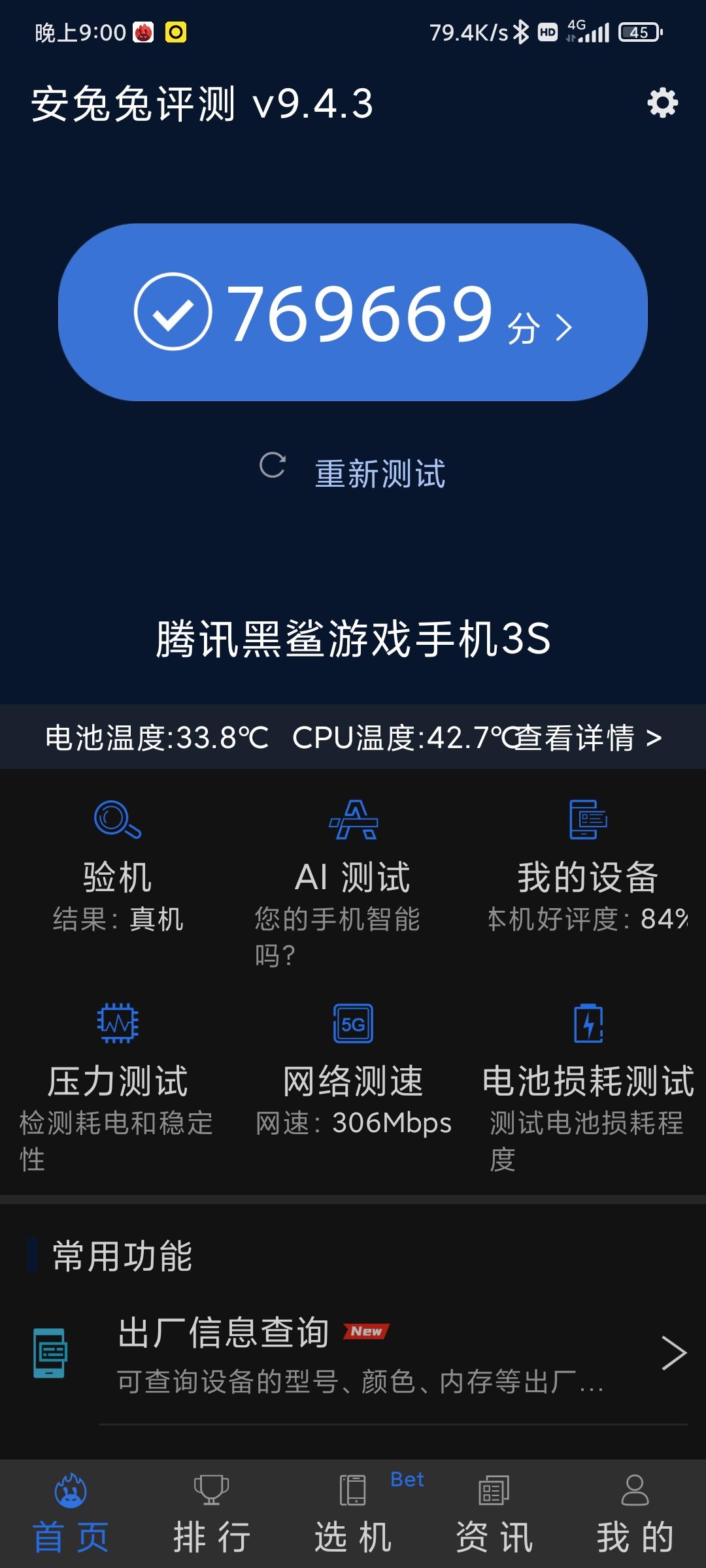Open the 769669 score details
The image size is (706, 1568).
tap(353, 313)
